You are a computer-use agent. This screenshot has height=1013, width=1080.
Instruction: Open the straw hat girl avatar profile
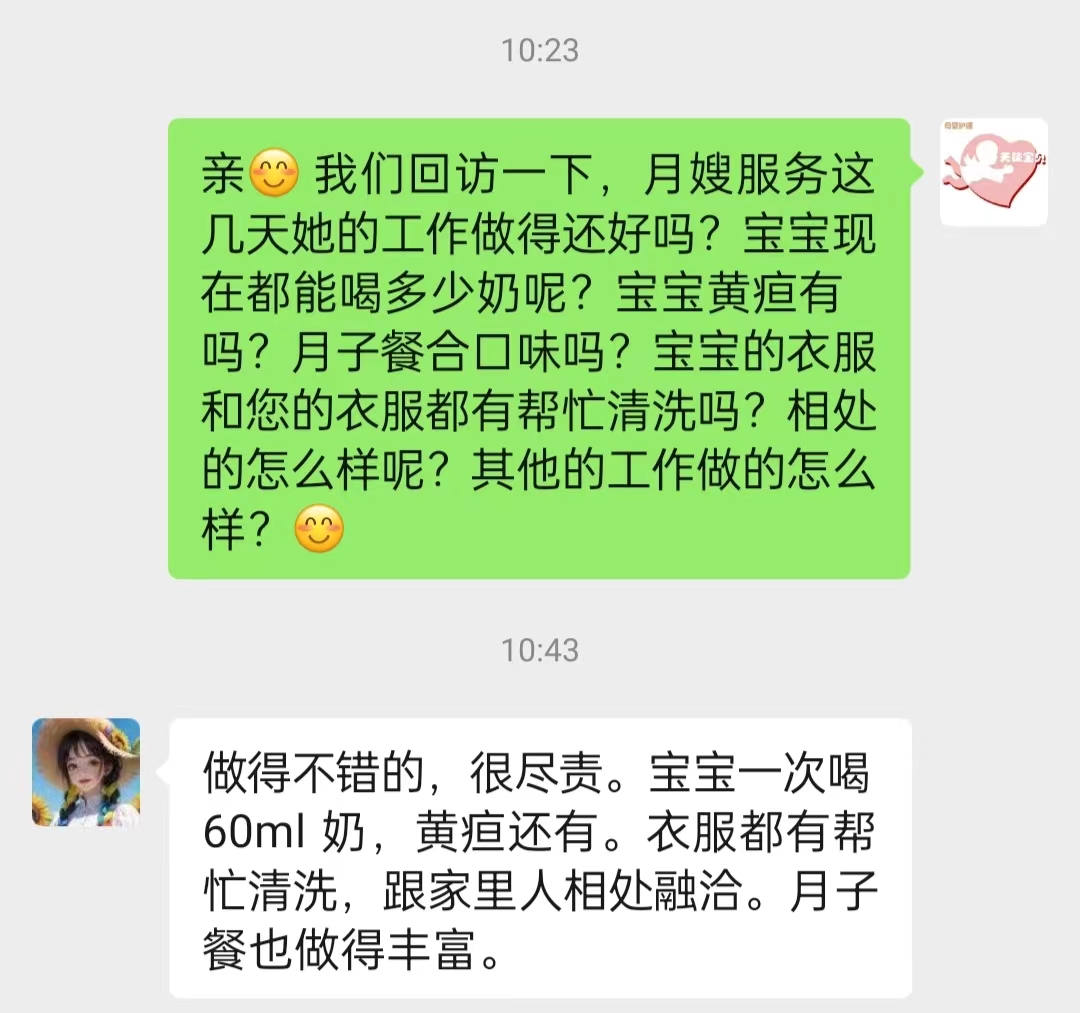coord(86,772)
